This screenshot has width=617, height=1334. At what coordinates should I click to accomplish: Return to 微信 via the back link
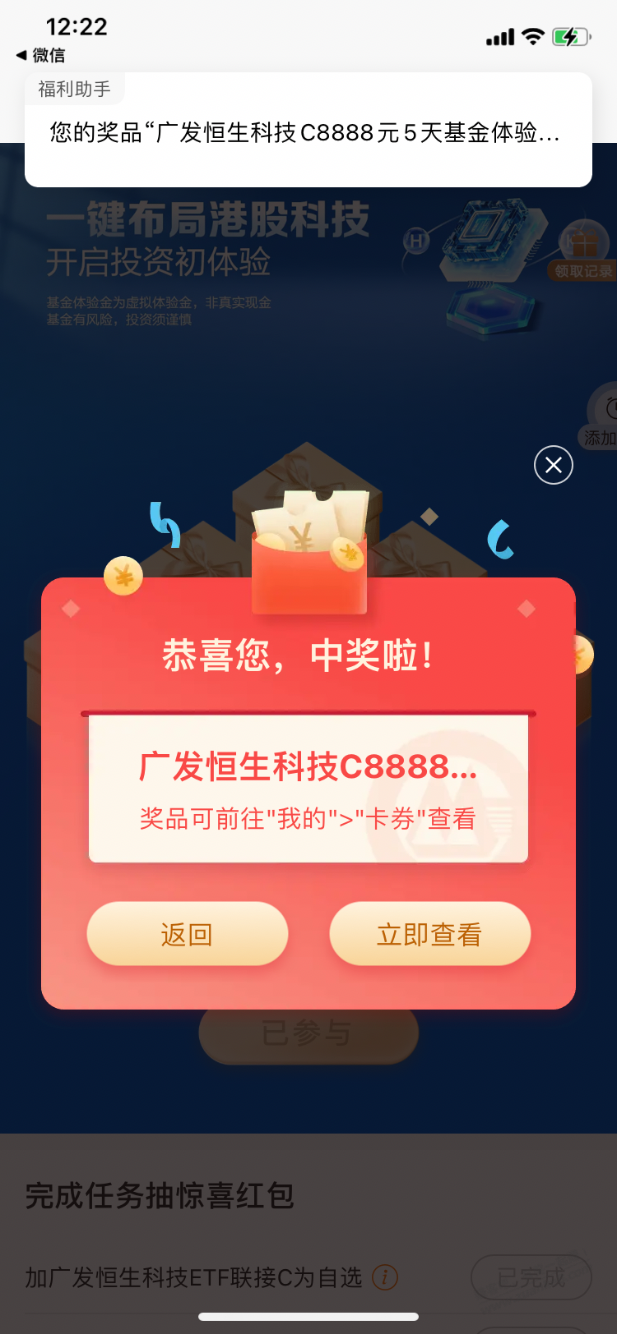point(40,55)
